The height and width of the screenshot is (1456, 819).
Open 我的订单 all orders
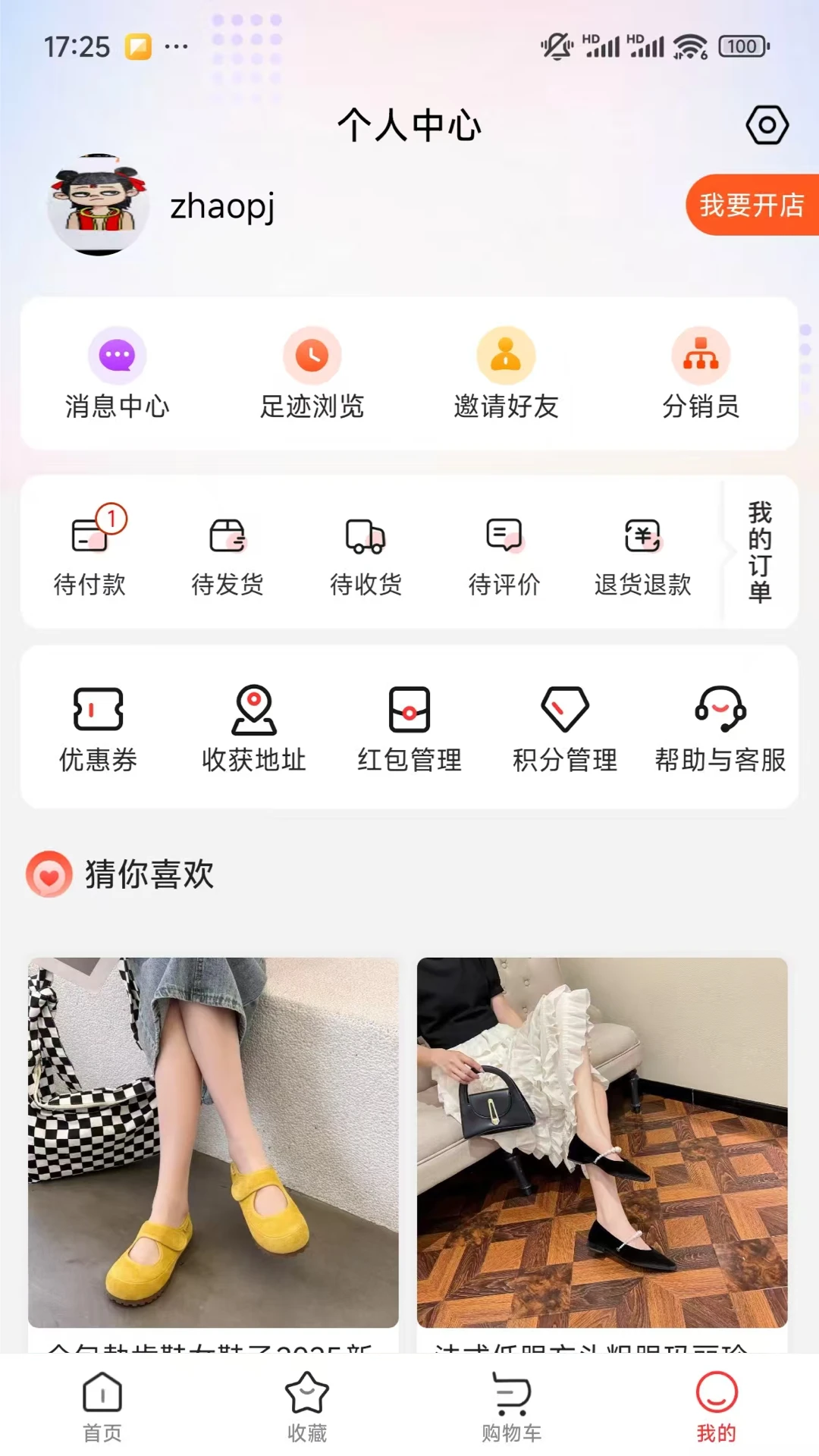point(759,552)
